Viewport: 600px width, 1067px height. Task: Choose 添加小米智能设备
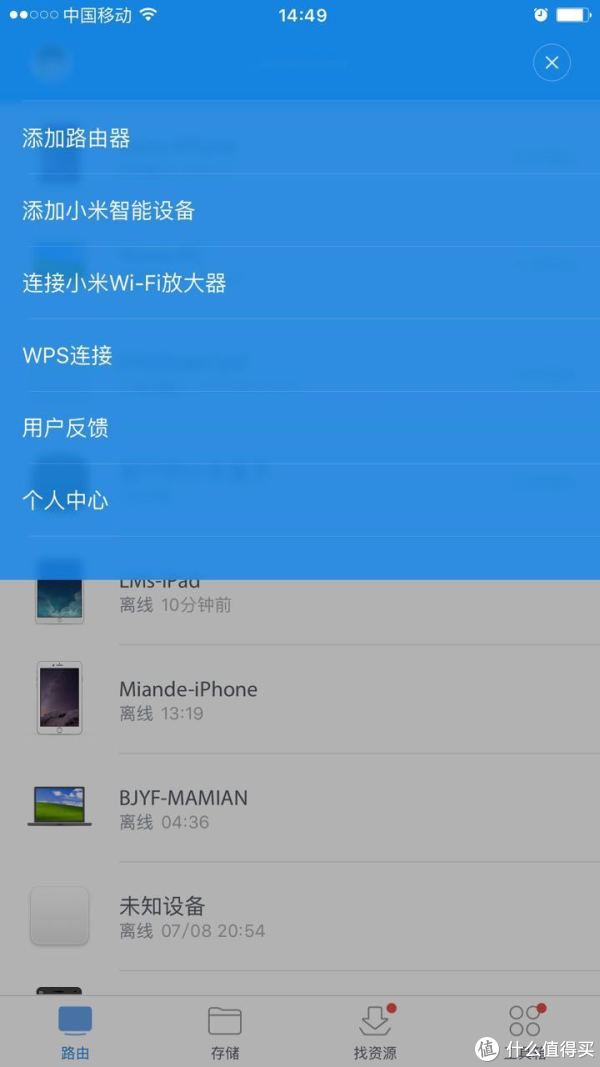108,211
